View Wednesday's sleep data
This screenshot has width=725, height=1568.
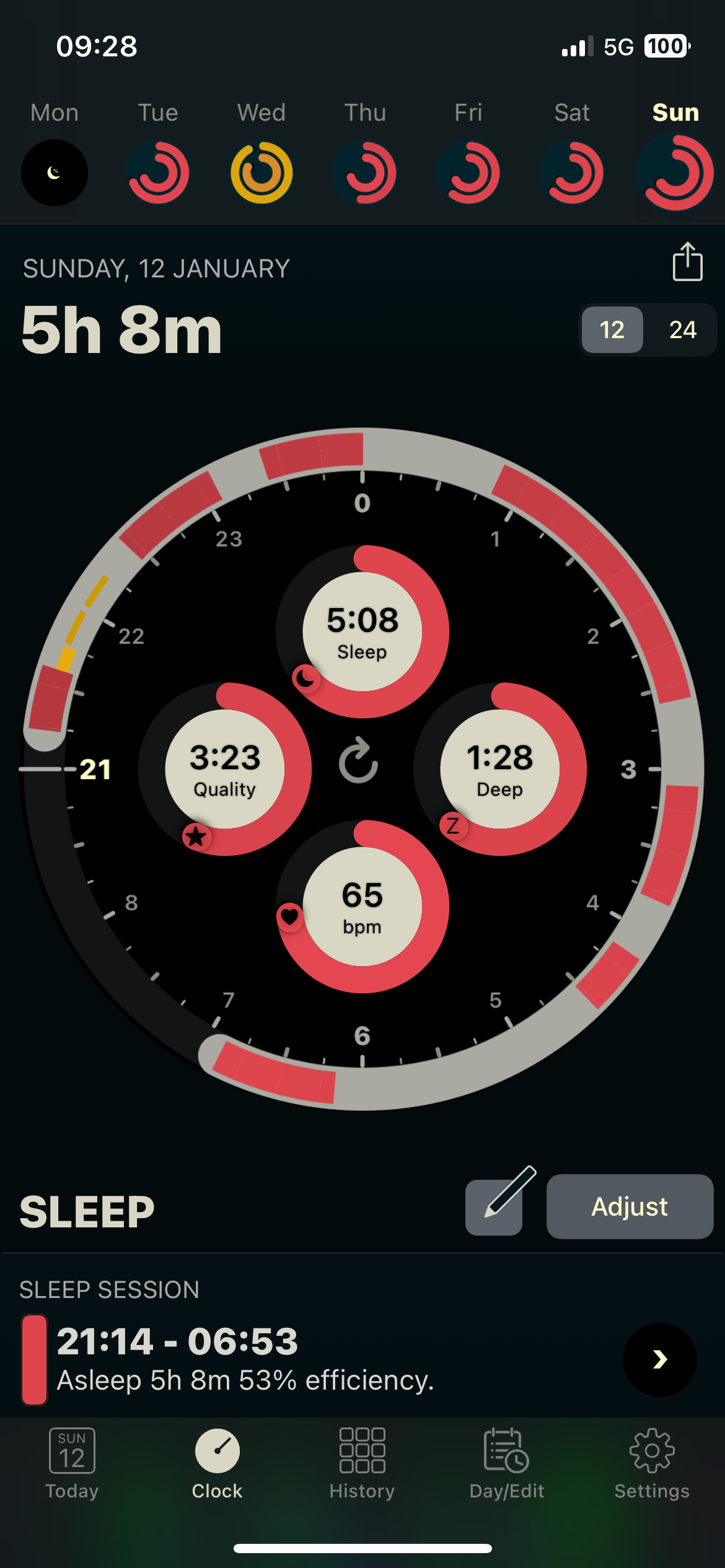(261, 172)
